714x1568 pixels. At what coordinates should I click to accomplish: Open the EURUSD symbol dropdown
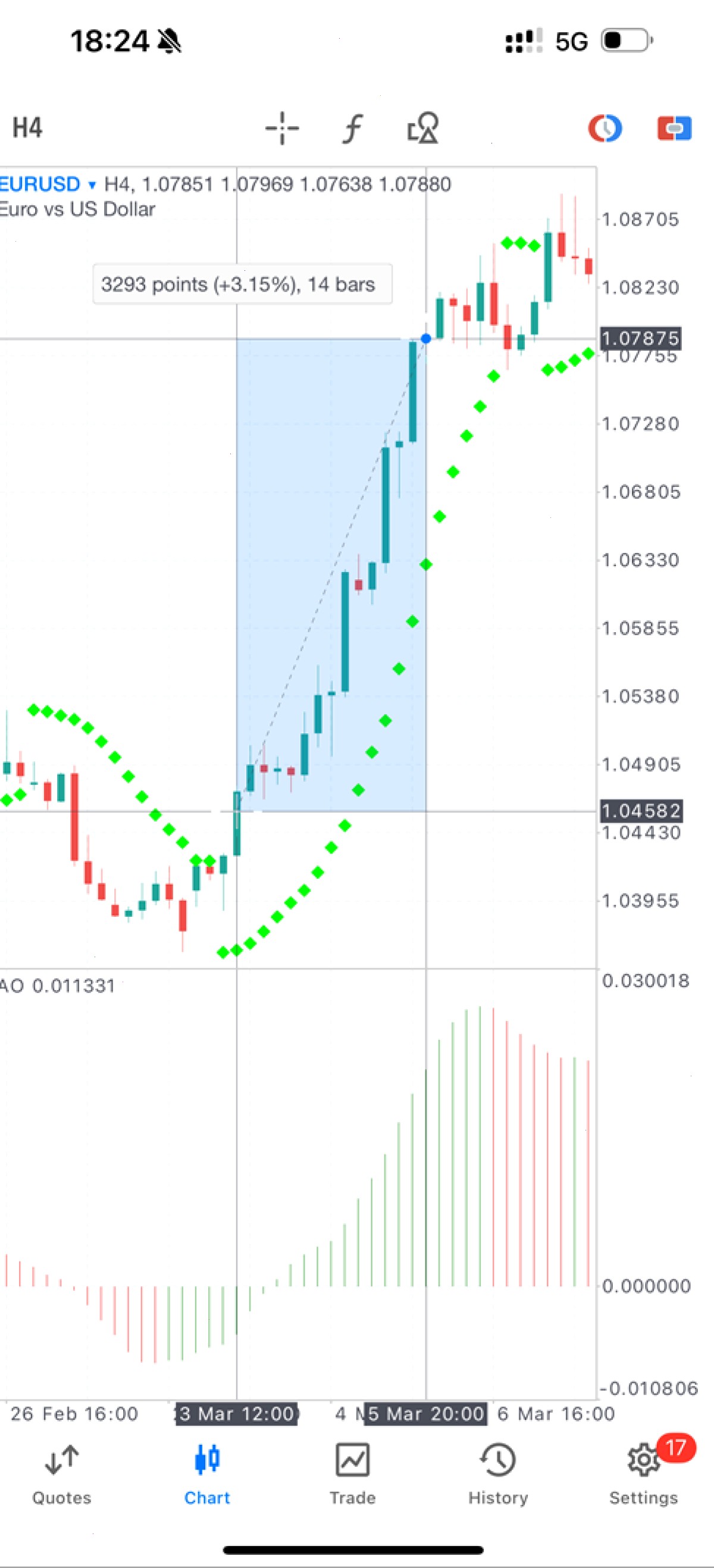48,184
